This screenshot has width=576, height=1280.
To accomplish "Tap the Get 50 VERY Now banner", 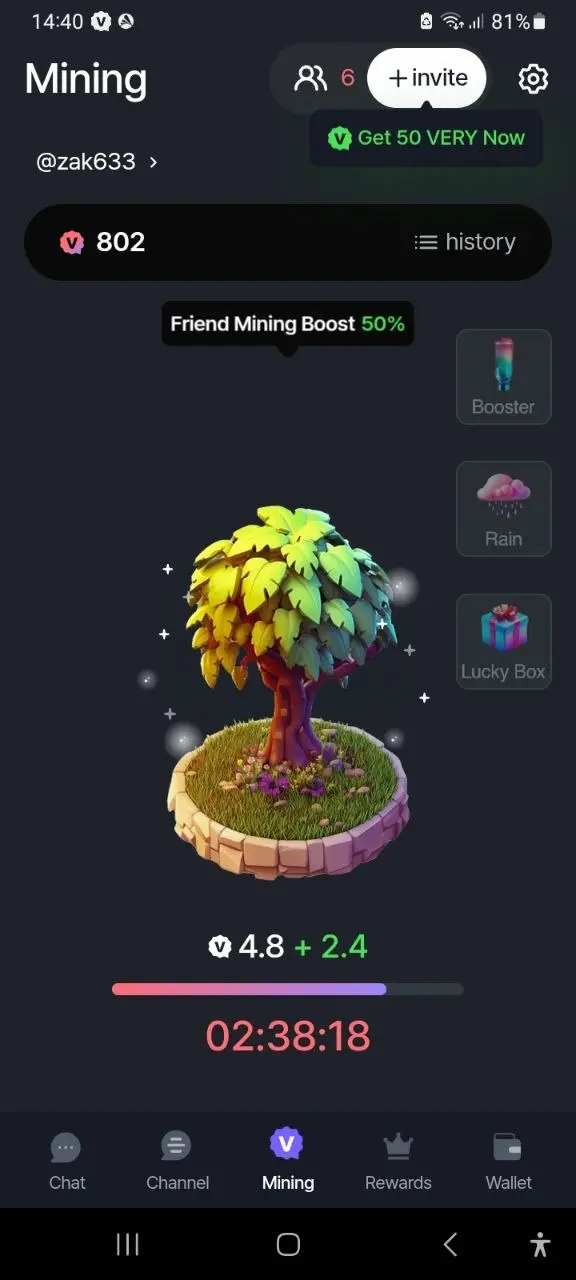I will tap(426, 138).
